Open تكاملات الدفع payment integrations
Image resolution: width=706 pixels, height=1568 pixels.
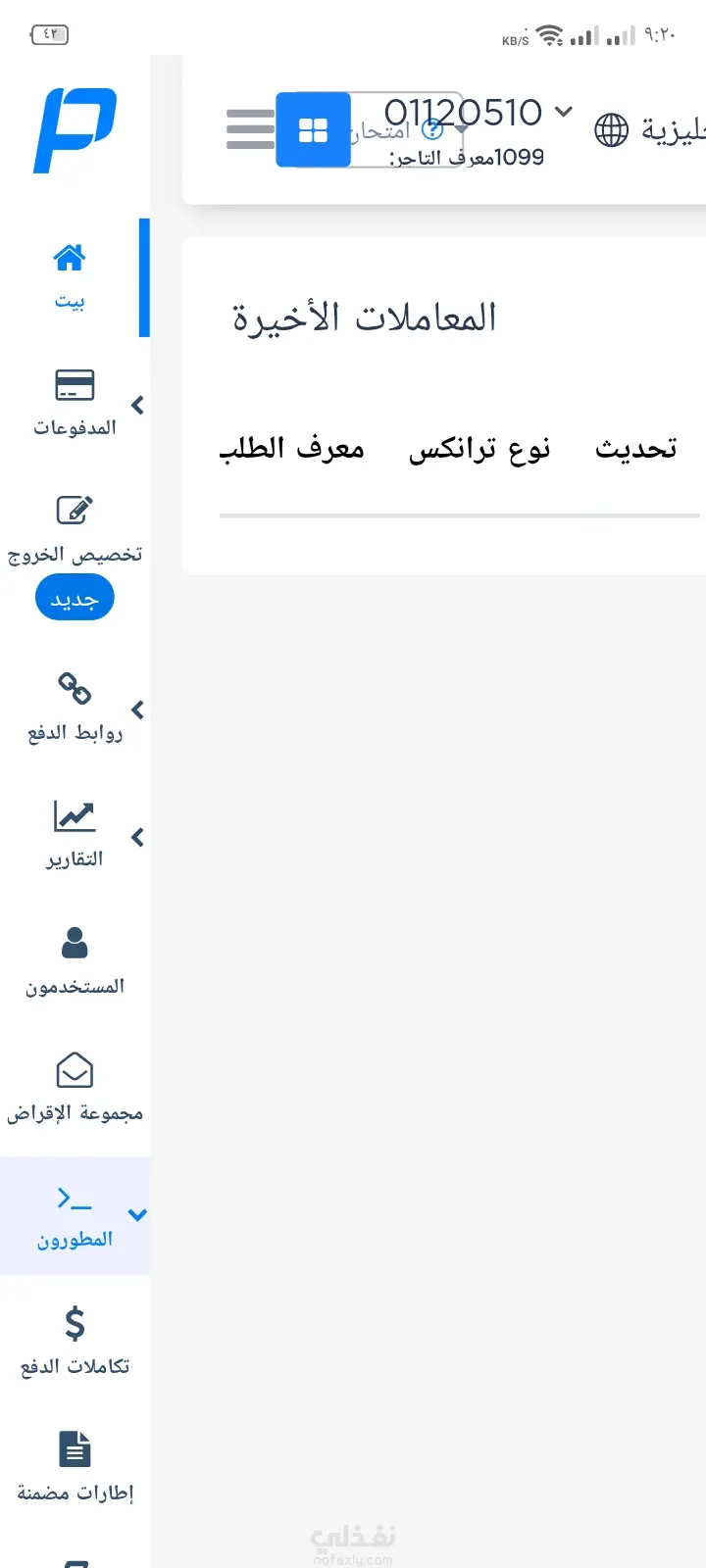(75, 1342)
